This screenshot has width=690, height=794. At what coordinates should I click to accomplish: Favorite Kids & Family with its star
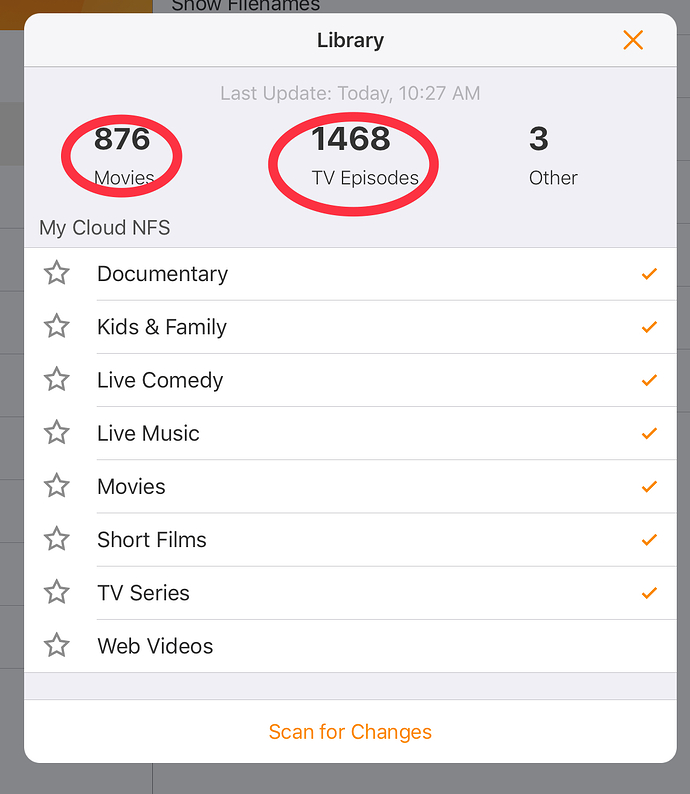(57, 326)
